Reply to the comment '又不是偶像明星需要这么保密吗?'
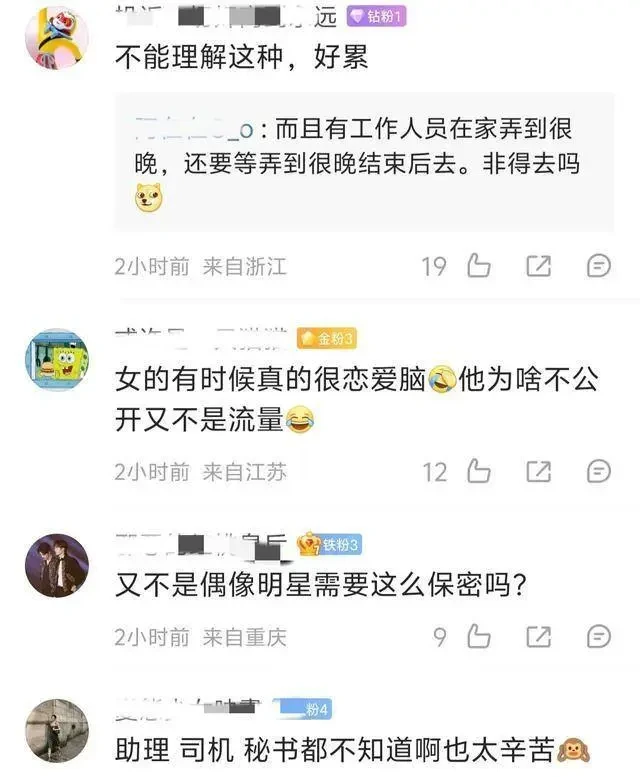The image size is (640, 777). (x=598, y=636)
